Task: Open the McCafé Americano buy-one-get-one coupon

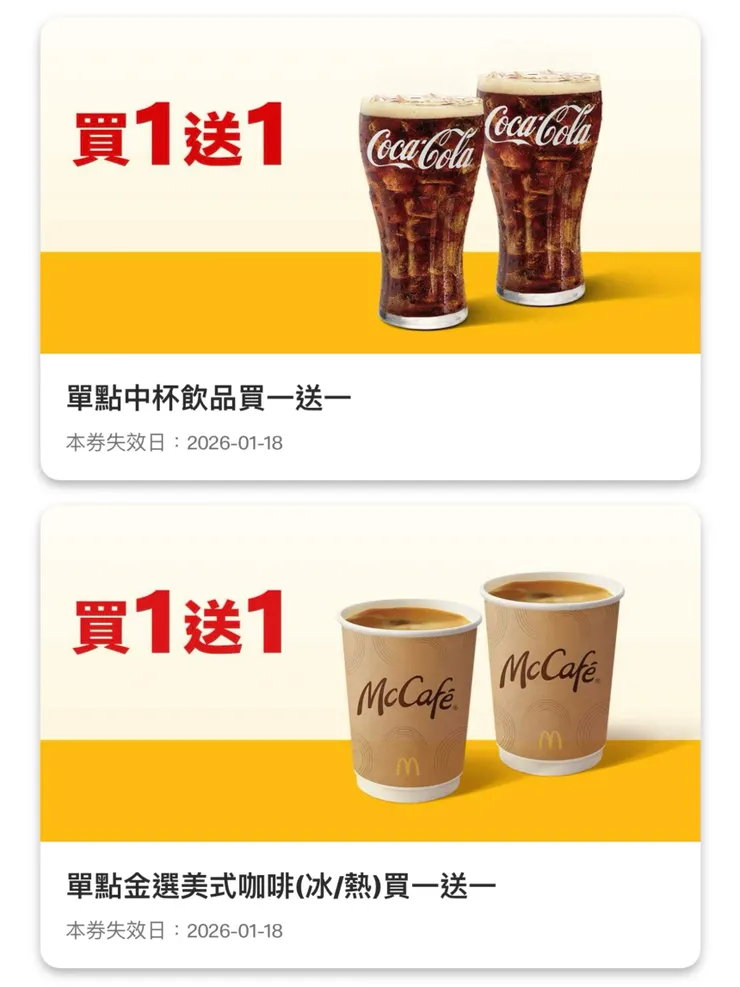Action: click(x=370, y=738)
